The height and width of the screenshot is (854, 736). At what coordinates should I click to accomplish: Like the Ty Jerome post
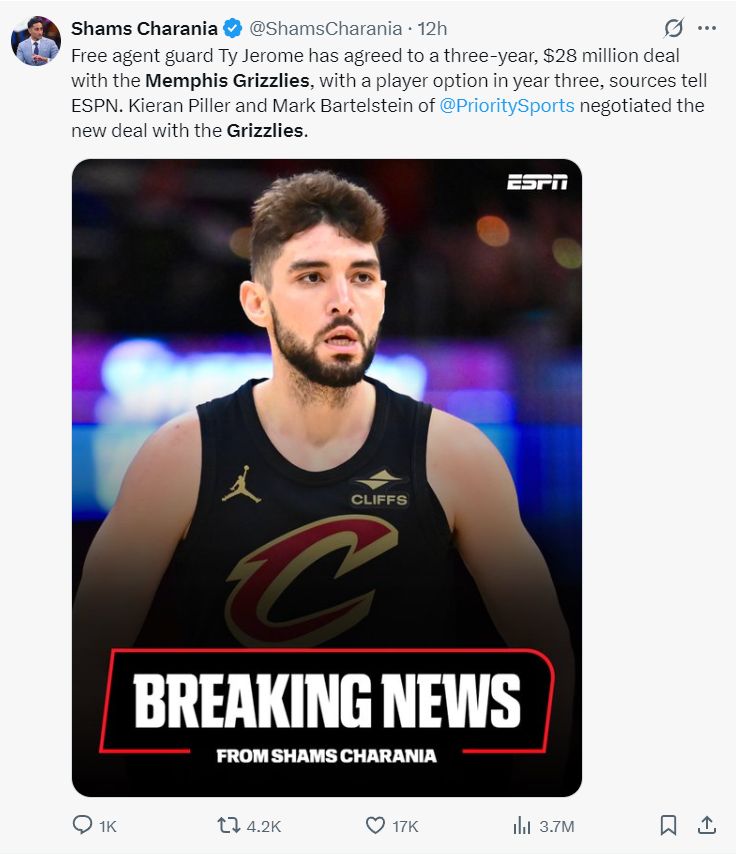(x=375, y=825)
